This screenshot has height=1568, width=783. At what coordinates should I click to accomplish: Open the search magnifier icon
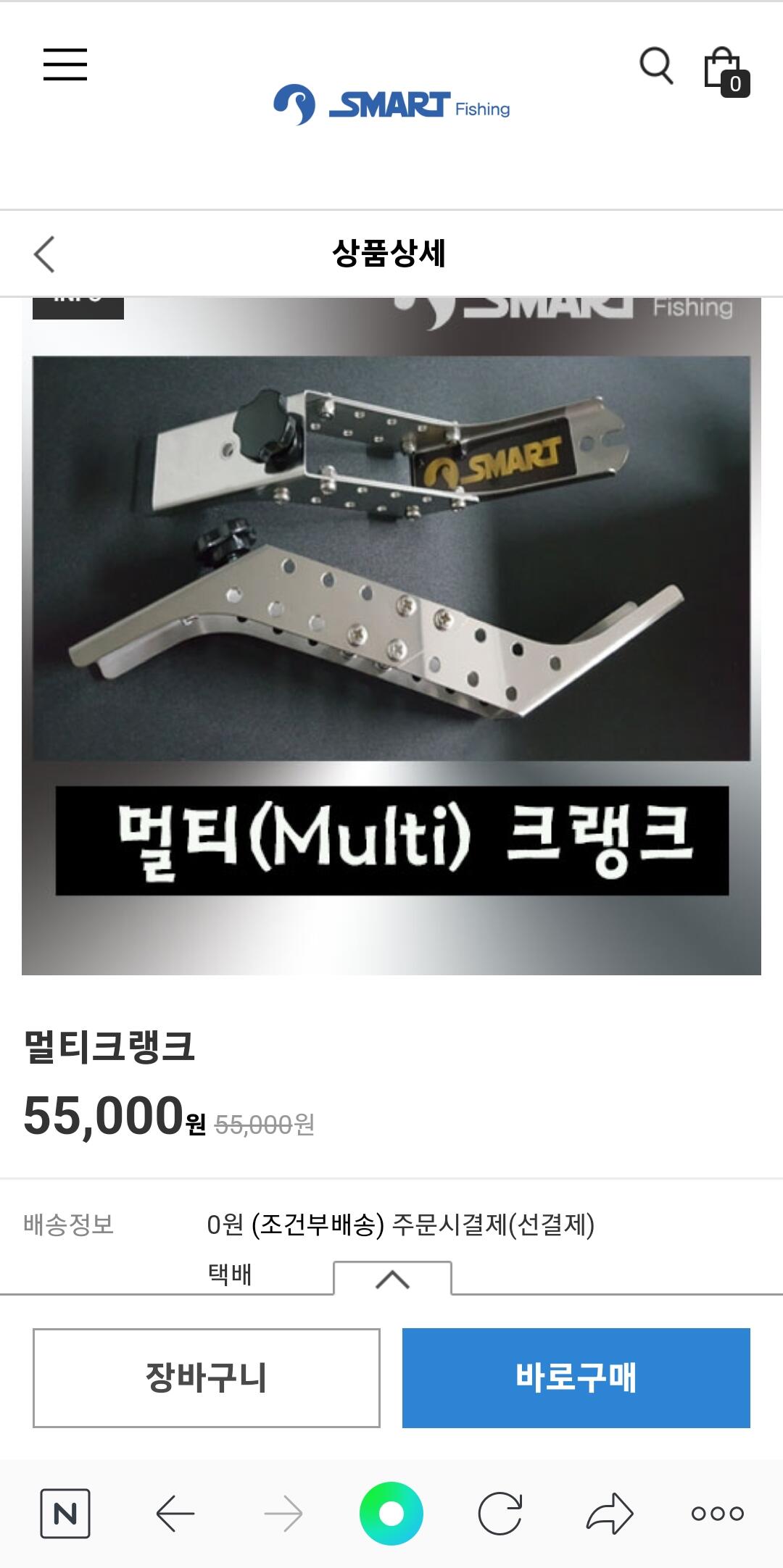(656, 67)
